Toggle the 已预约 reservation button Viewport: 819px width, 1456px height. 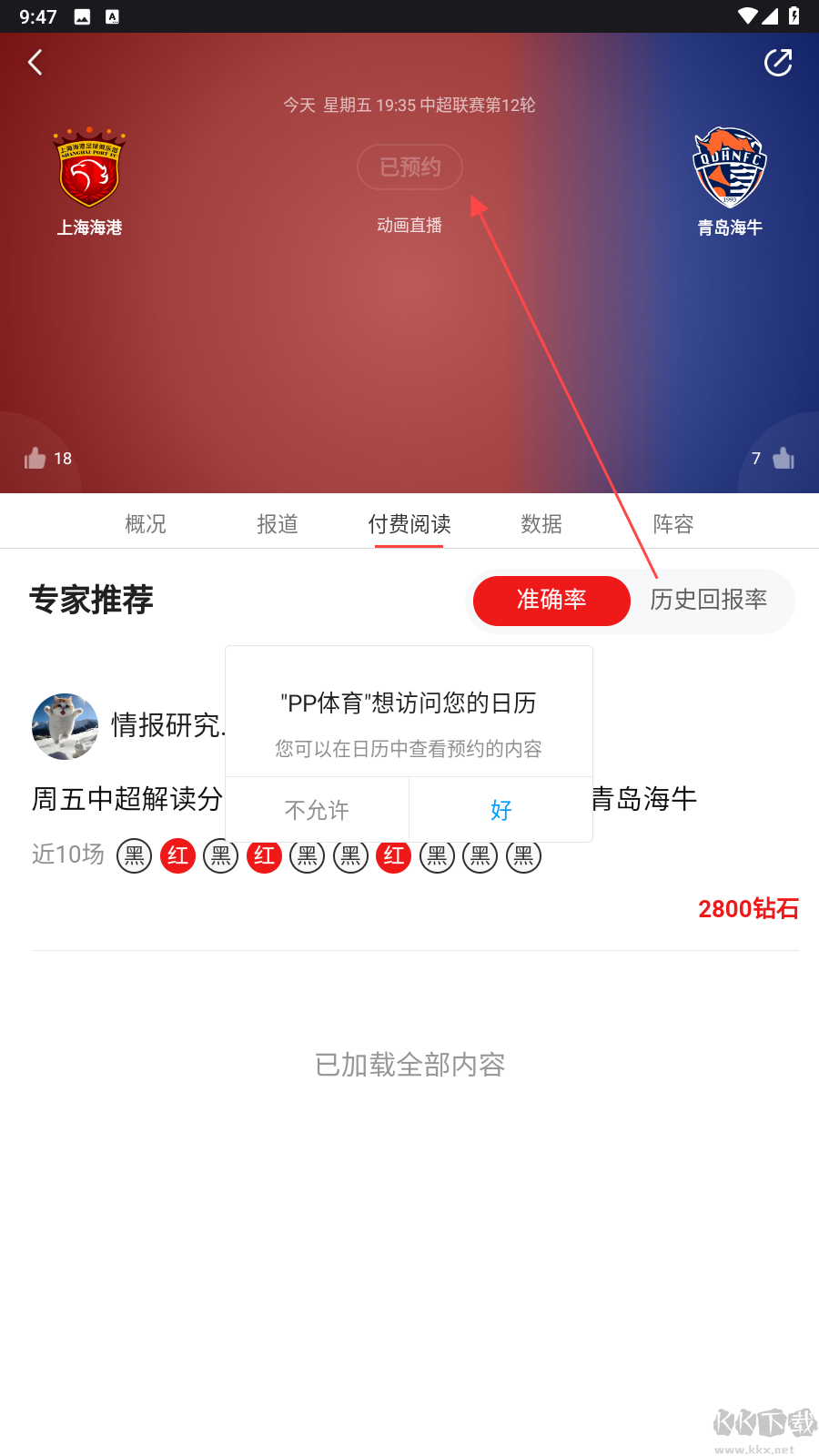click(409, 167)
